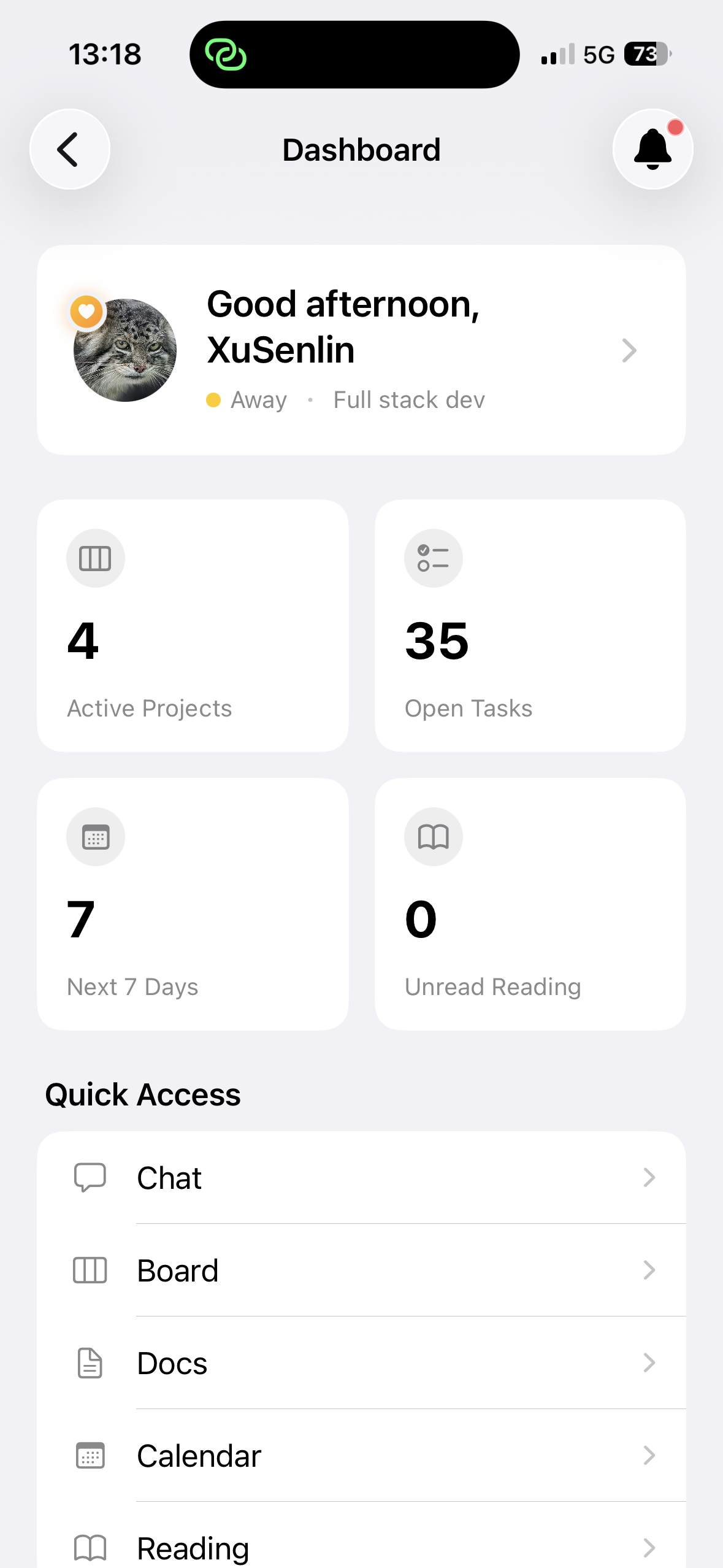
Task: Open the Next 7 Days card
Action: click(x=193, y=904)
